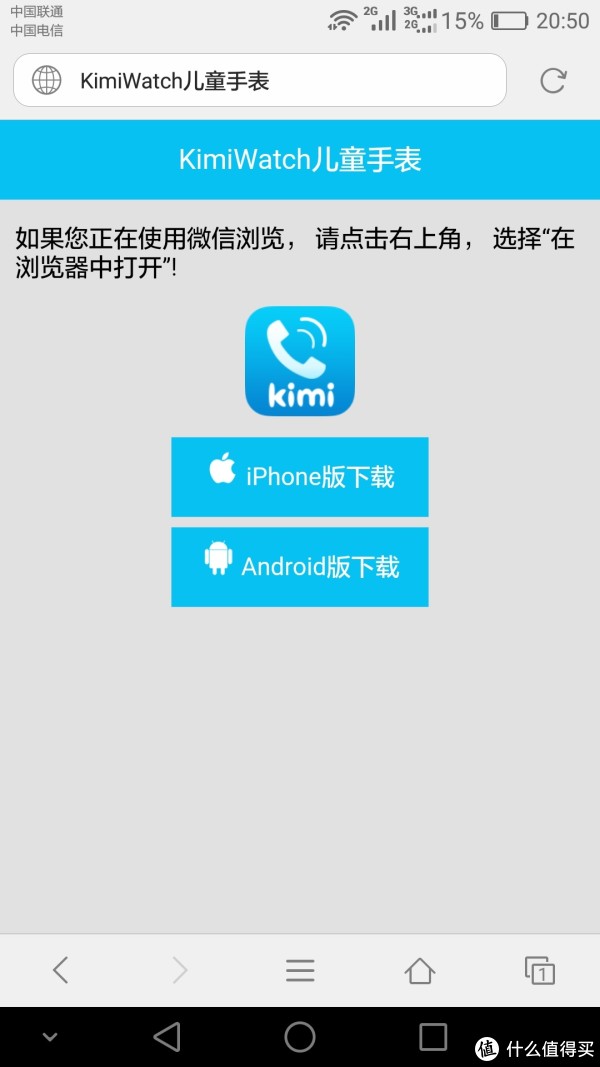Viewport: 600px width, 1067px height.
Task: Open the browser menu with three lines
Action: (299, 970)
